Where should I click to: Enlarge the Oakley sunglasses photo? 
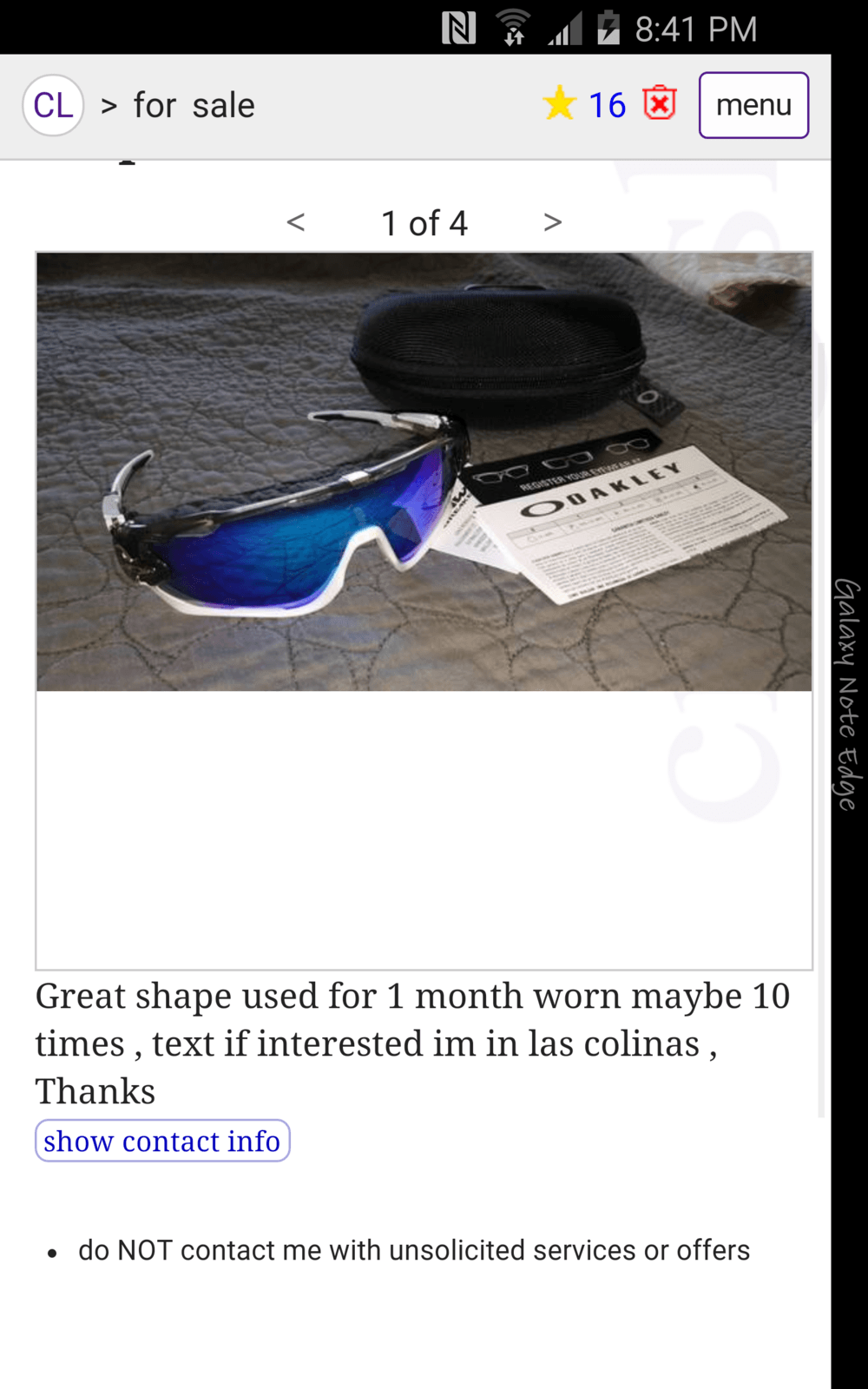click(x=424, y=472)
